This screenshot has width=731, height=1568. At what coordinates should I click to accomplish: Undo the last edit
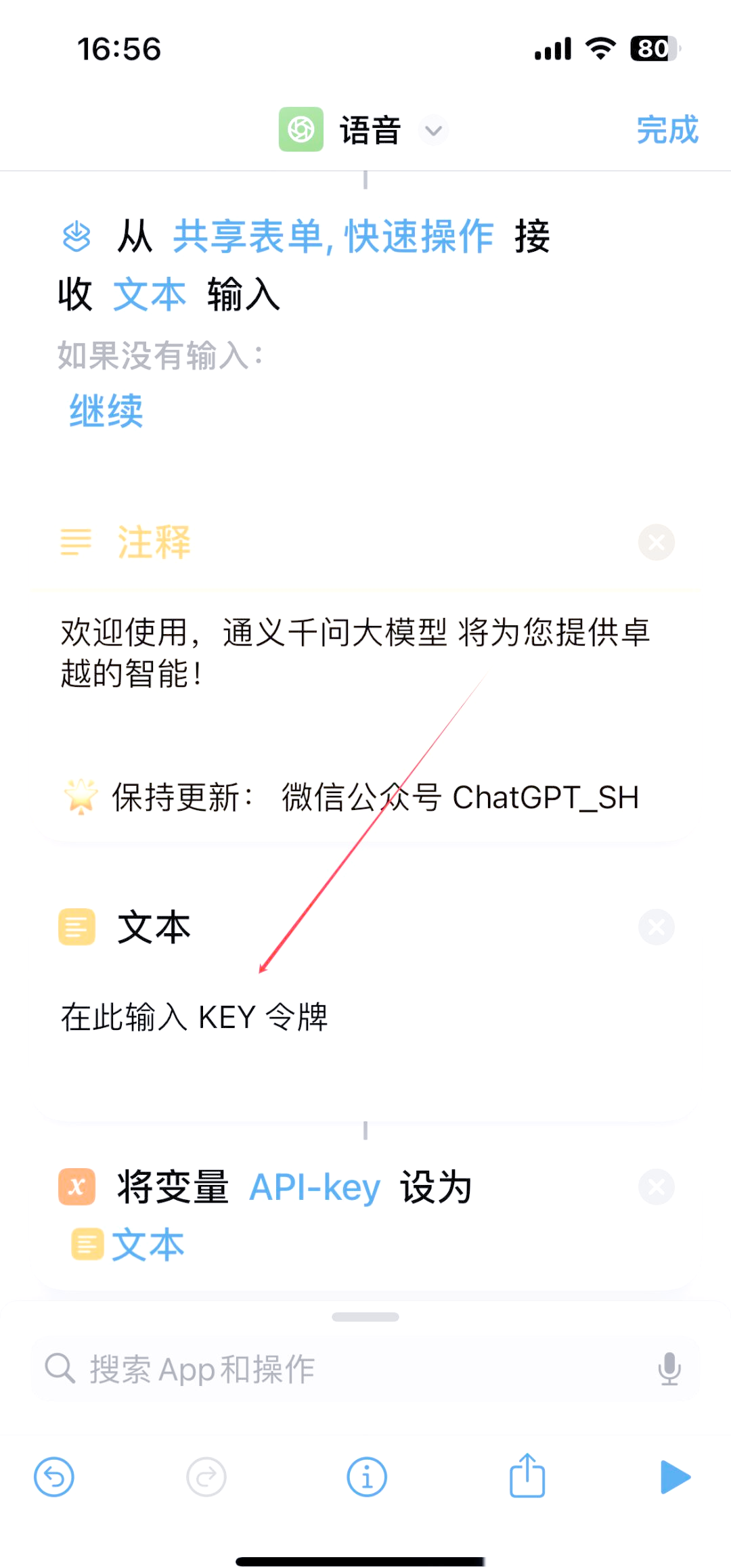click(54, 1477)
